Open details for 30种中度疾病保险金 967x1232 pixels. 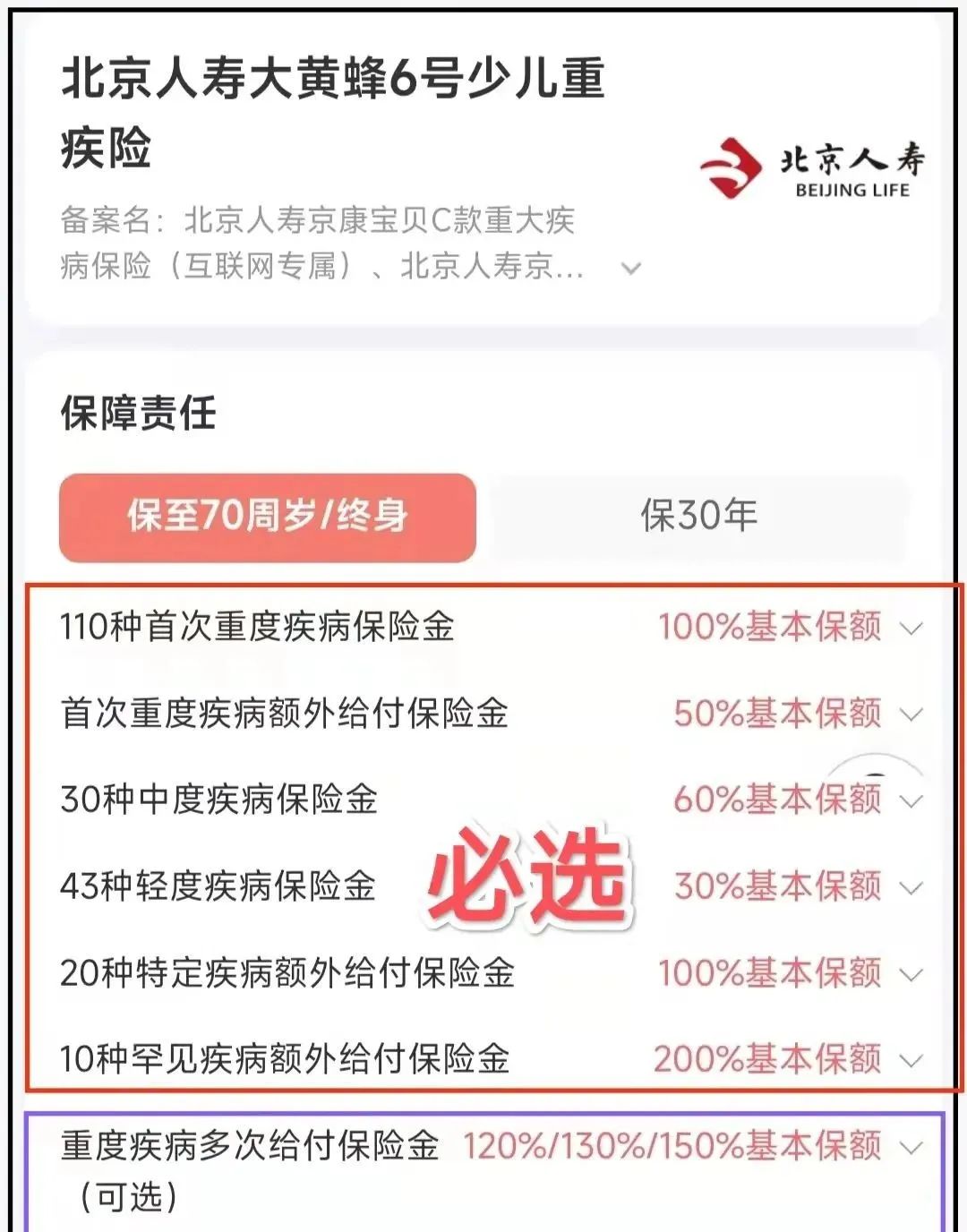tap(911, 801)
